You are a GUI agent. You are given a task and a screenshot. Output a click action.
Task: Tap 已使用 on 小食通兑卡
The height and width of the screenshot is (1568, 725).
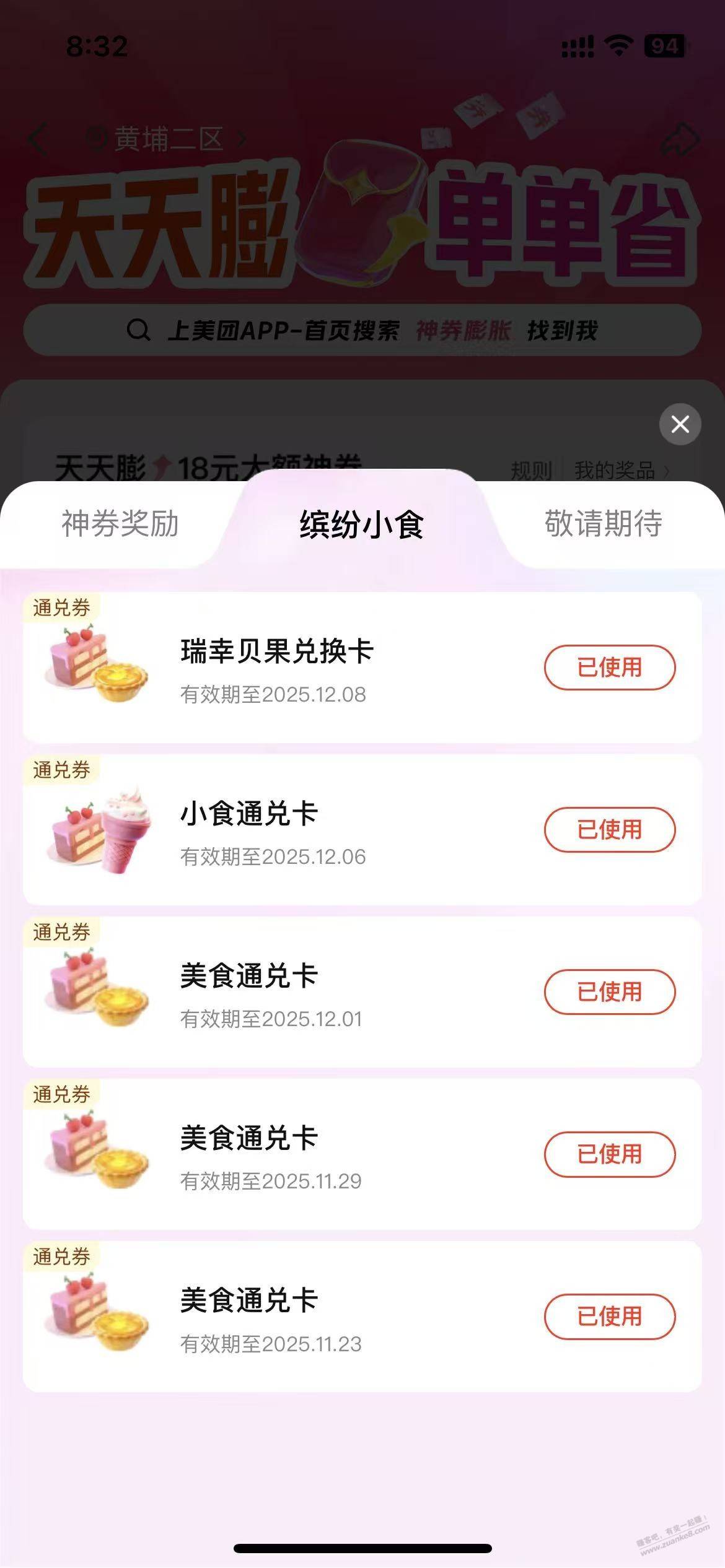[609, 830]
